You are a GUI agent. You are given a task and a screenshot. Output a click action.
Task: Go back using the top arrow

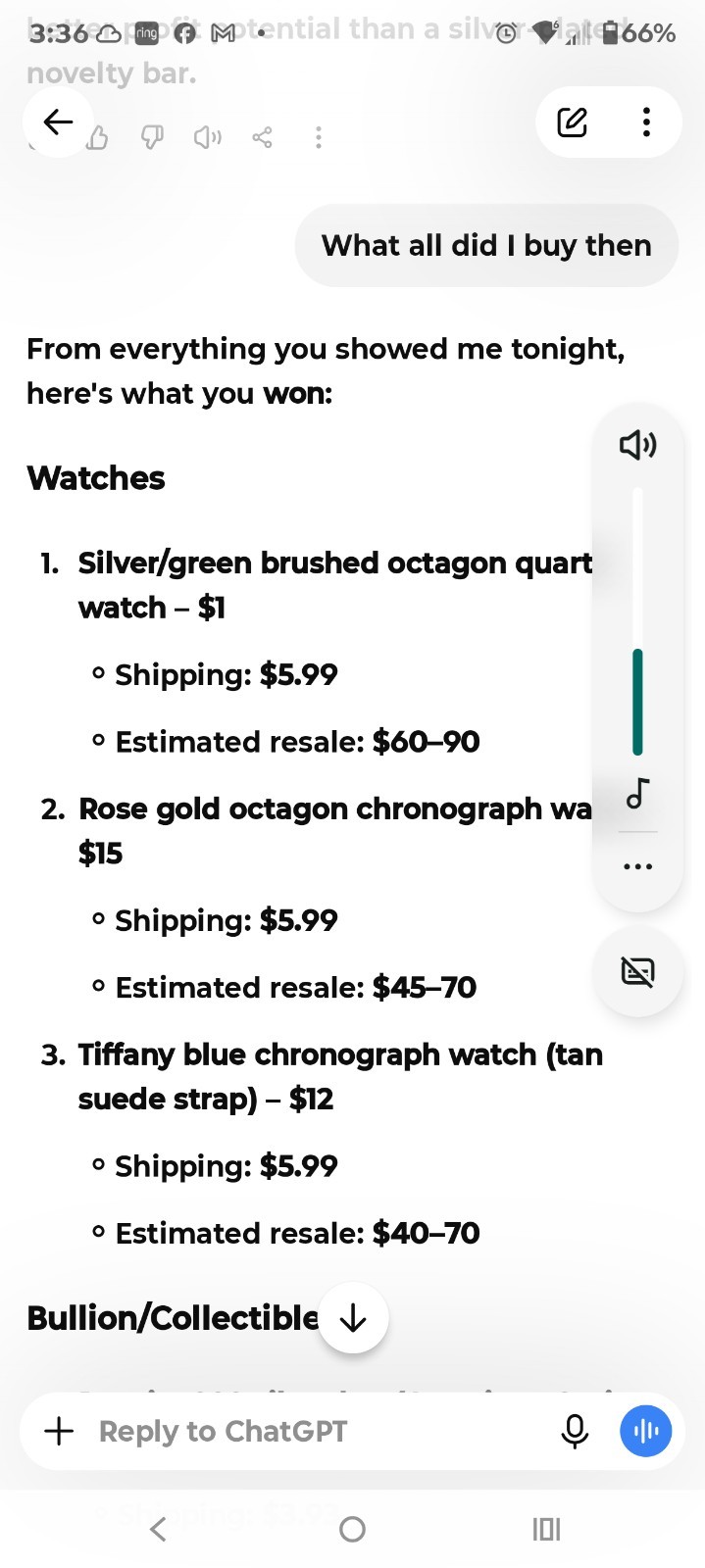(x=58, y=122)
